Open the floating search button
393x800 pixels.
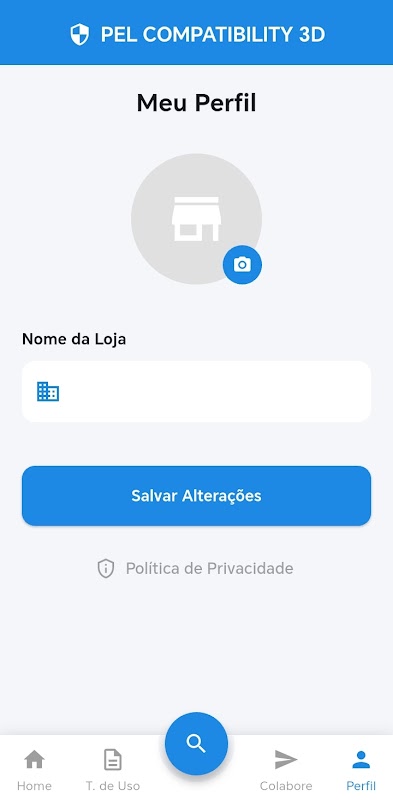tap(196, 743)
